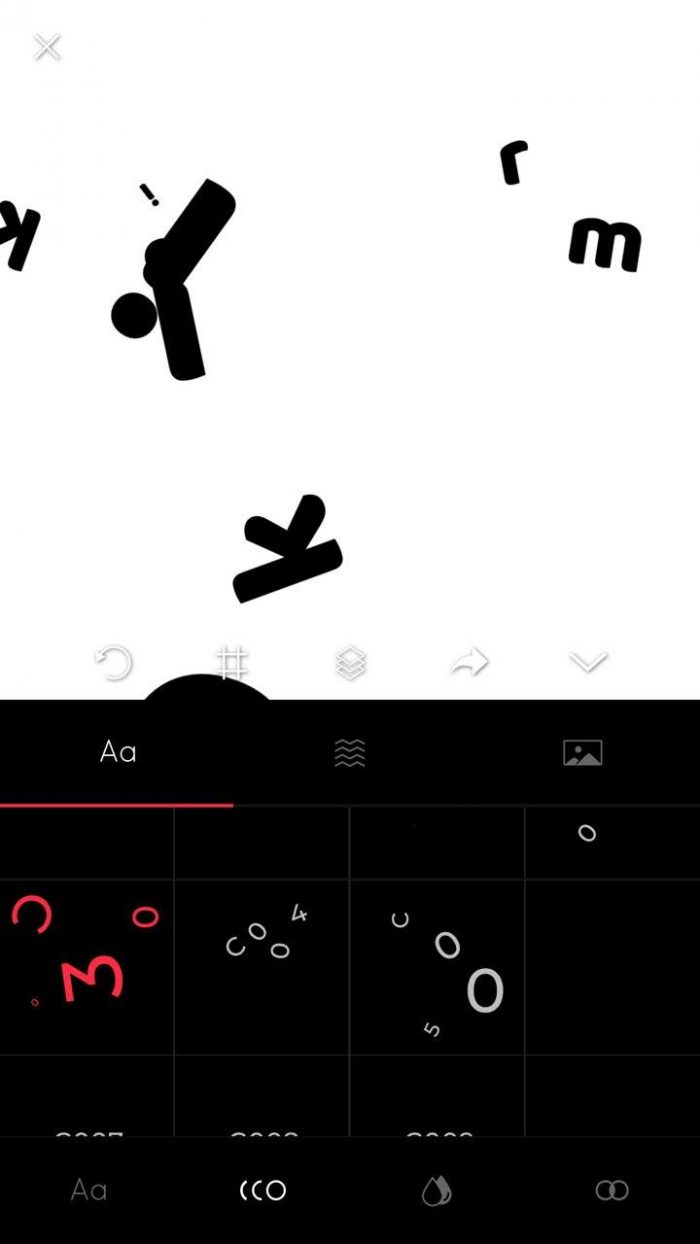The height and width of the screenshot is (1244, 700).
Task: Switch to the image tab
Action: point(582,752)
